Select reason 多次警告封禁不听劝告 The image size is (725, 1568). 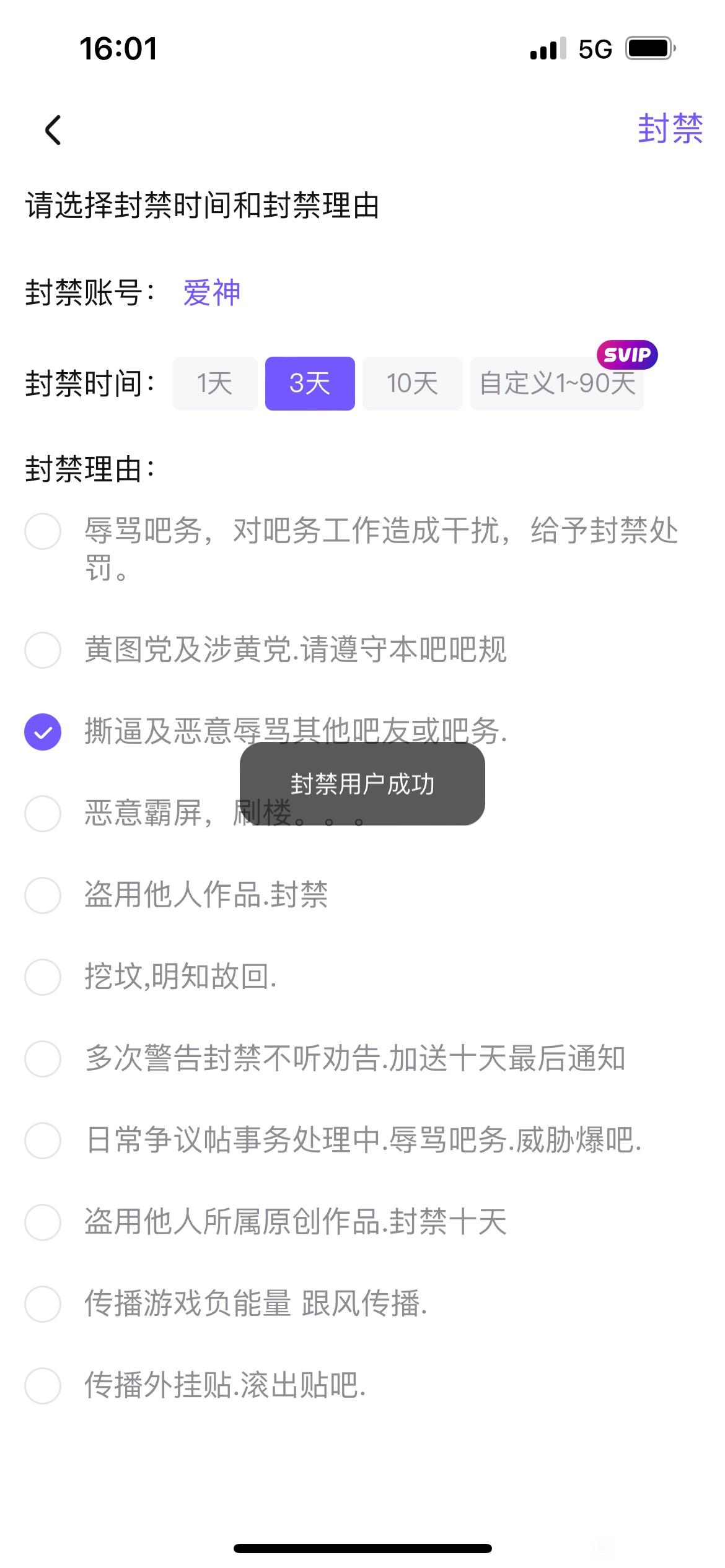tap(325, 1058)
